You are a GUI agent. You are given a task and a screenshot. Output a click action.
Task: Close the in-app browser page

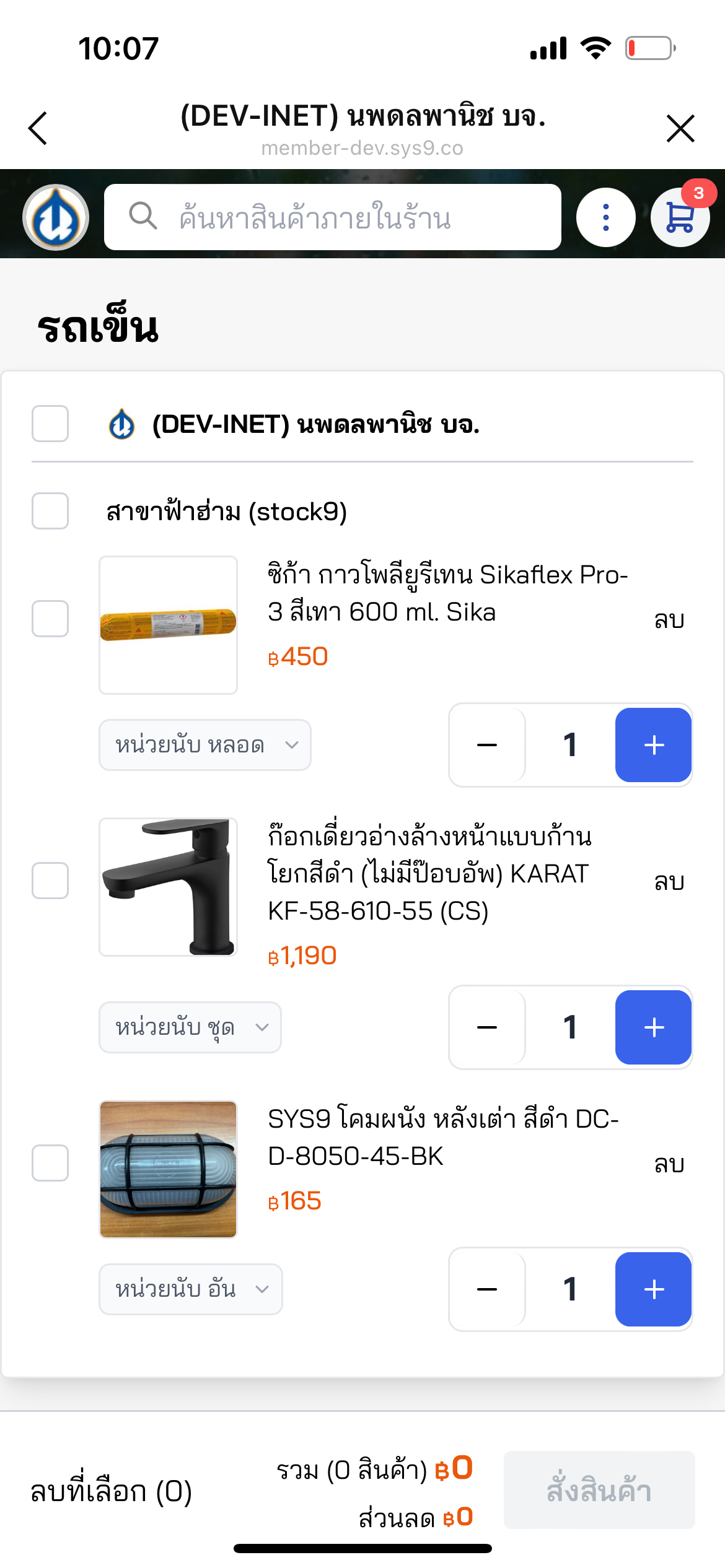[x=680, y=128]
